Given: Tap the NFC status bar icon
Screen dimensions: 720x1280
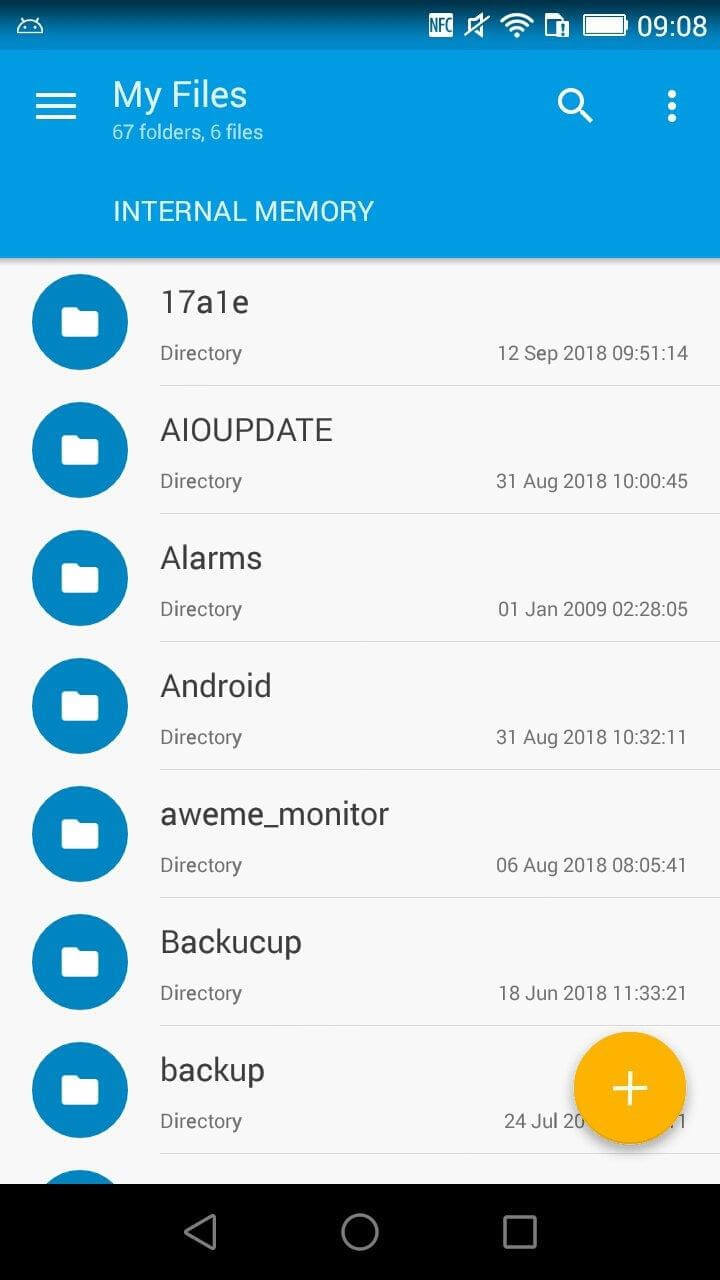Looking at the screenshot, I should click(440, 24).
